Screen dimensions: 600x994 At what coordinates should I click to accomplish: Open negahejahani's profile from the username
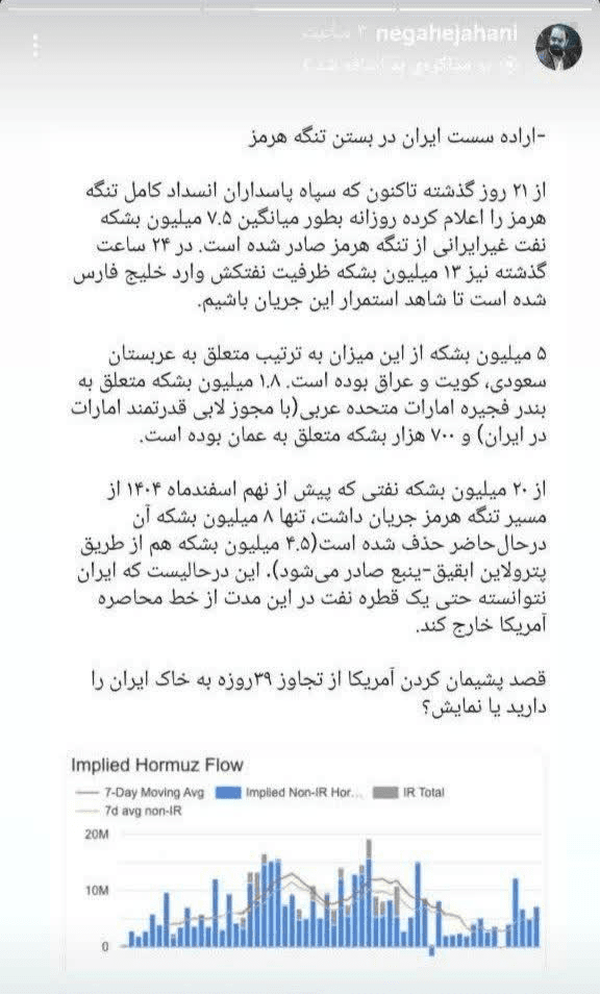pyautogui.click(x=447, y=34)
